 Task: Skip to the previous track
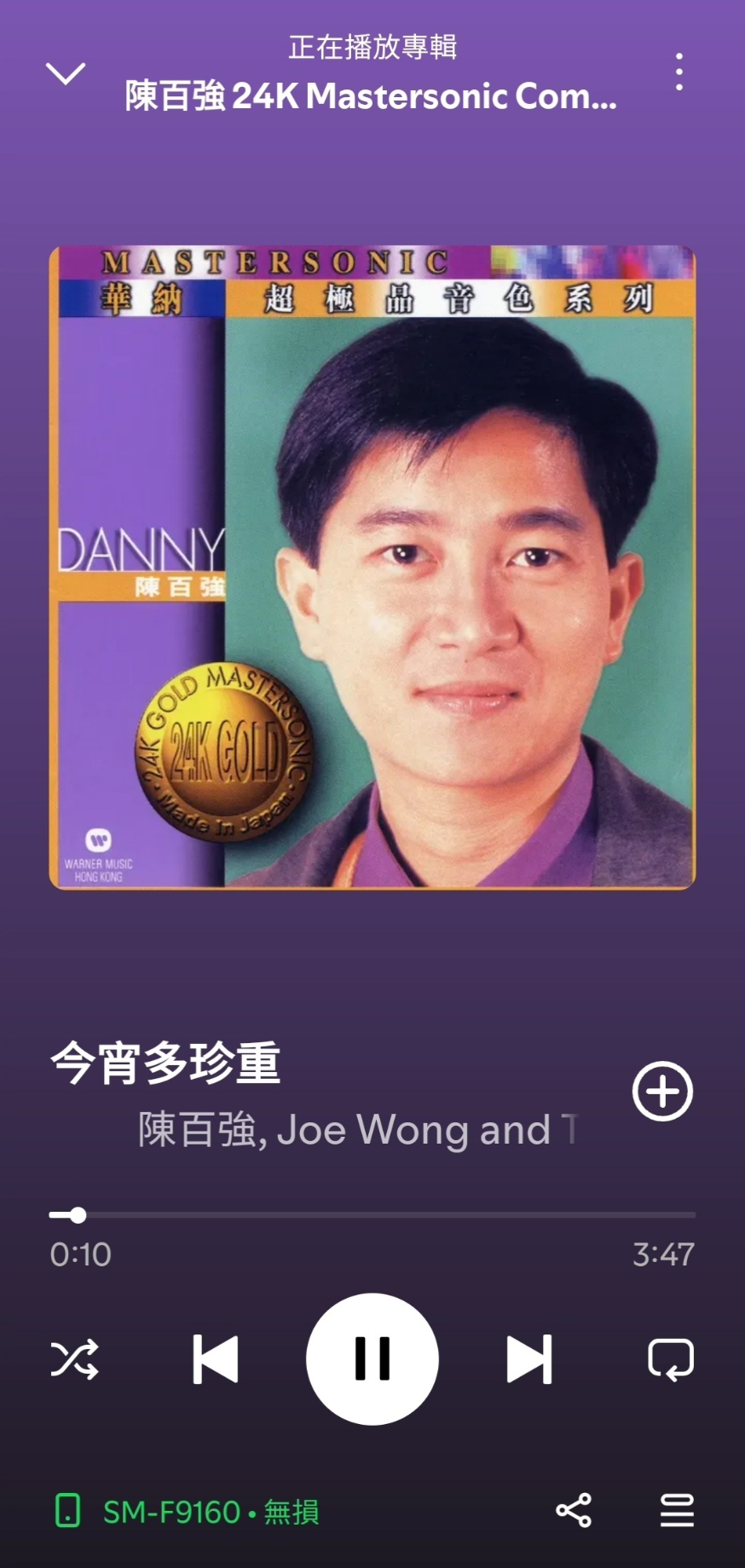[x=216, y=1359]
